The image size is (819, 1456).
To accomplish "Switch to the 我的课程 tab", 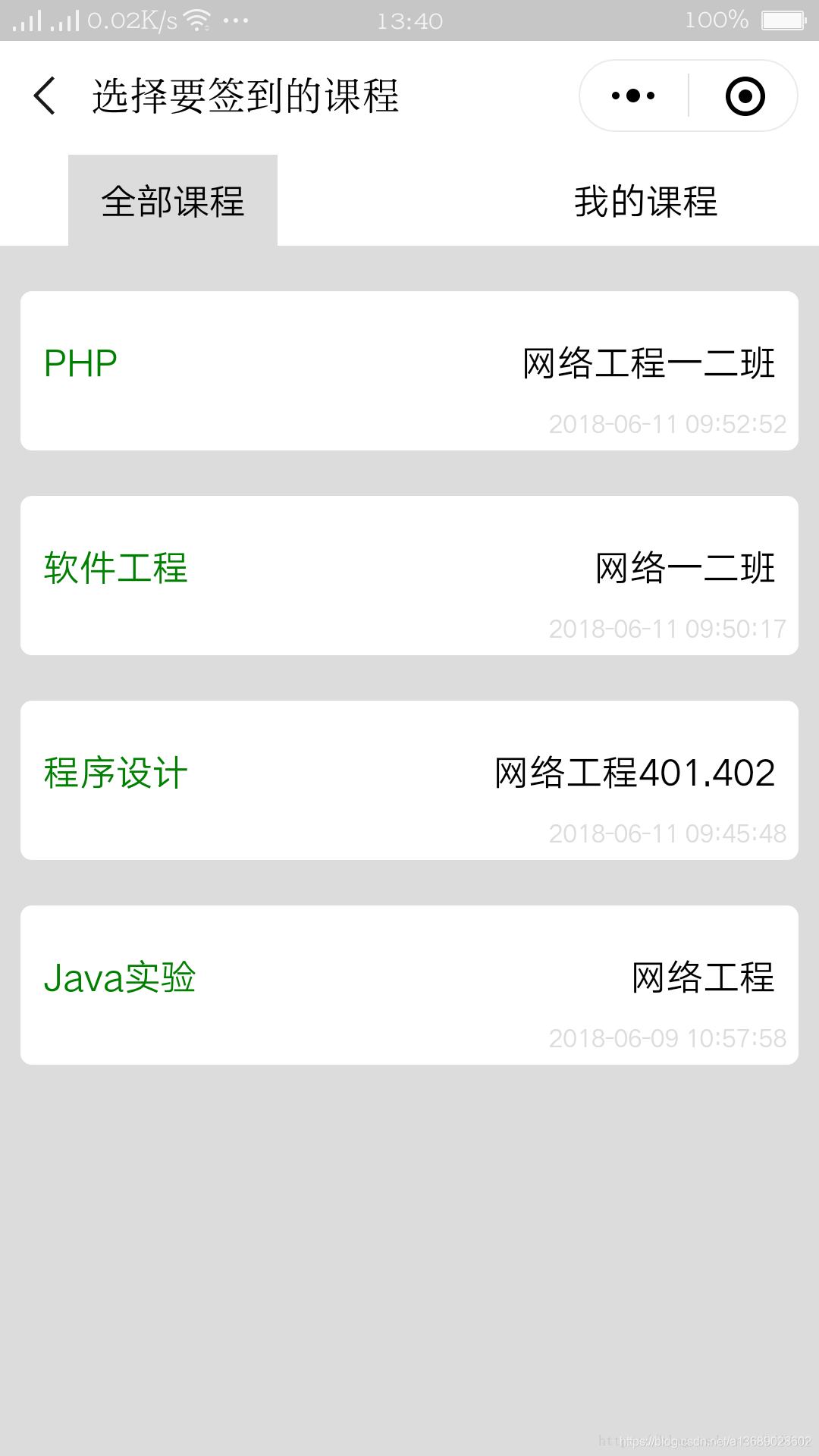I will tap(645, 201).
